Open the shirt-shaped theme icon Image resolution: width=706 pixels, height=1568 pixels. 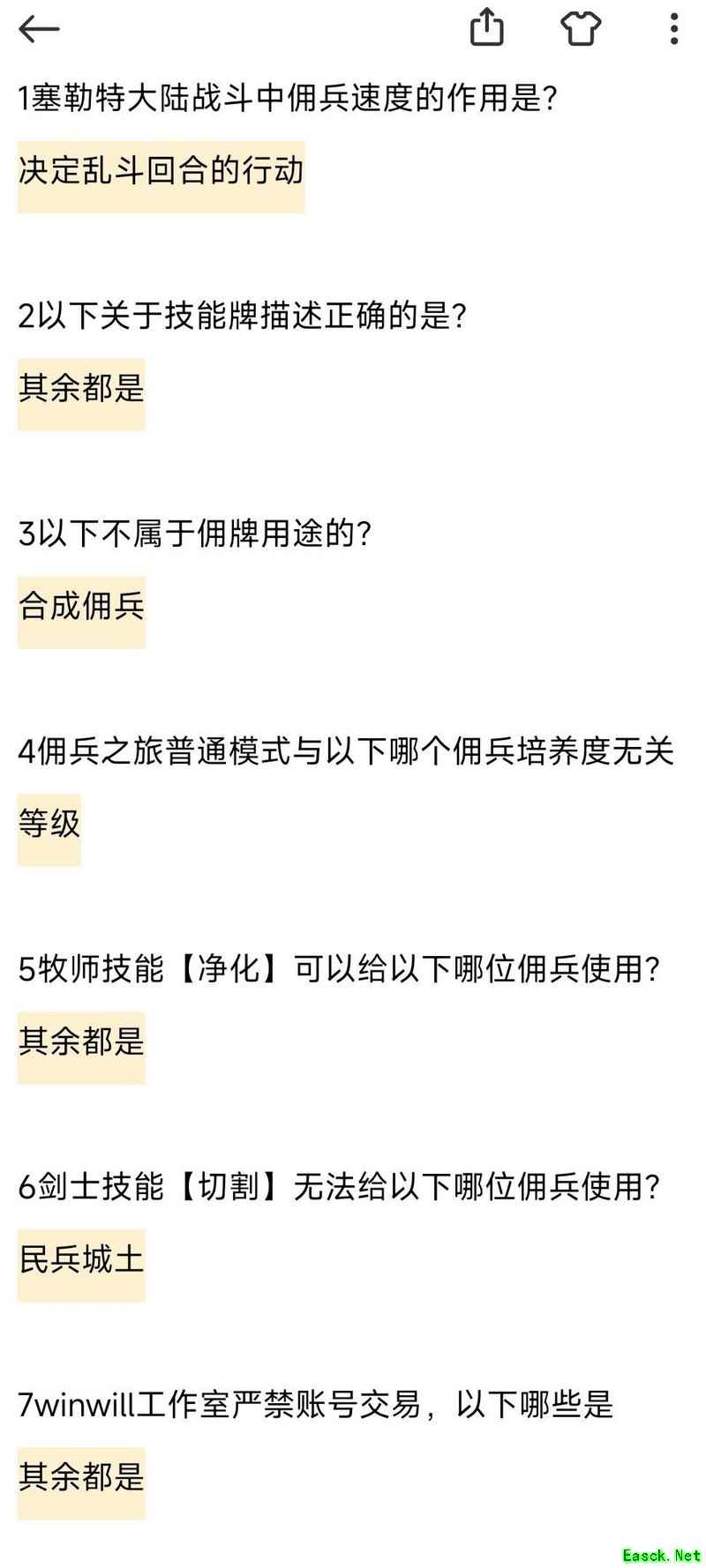(x=580, y=29)
